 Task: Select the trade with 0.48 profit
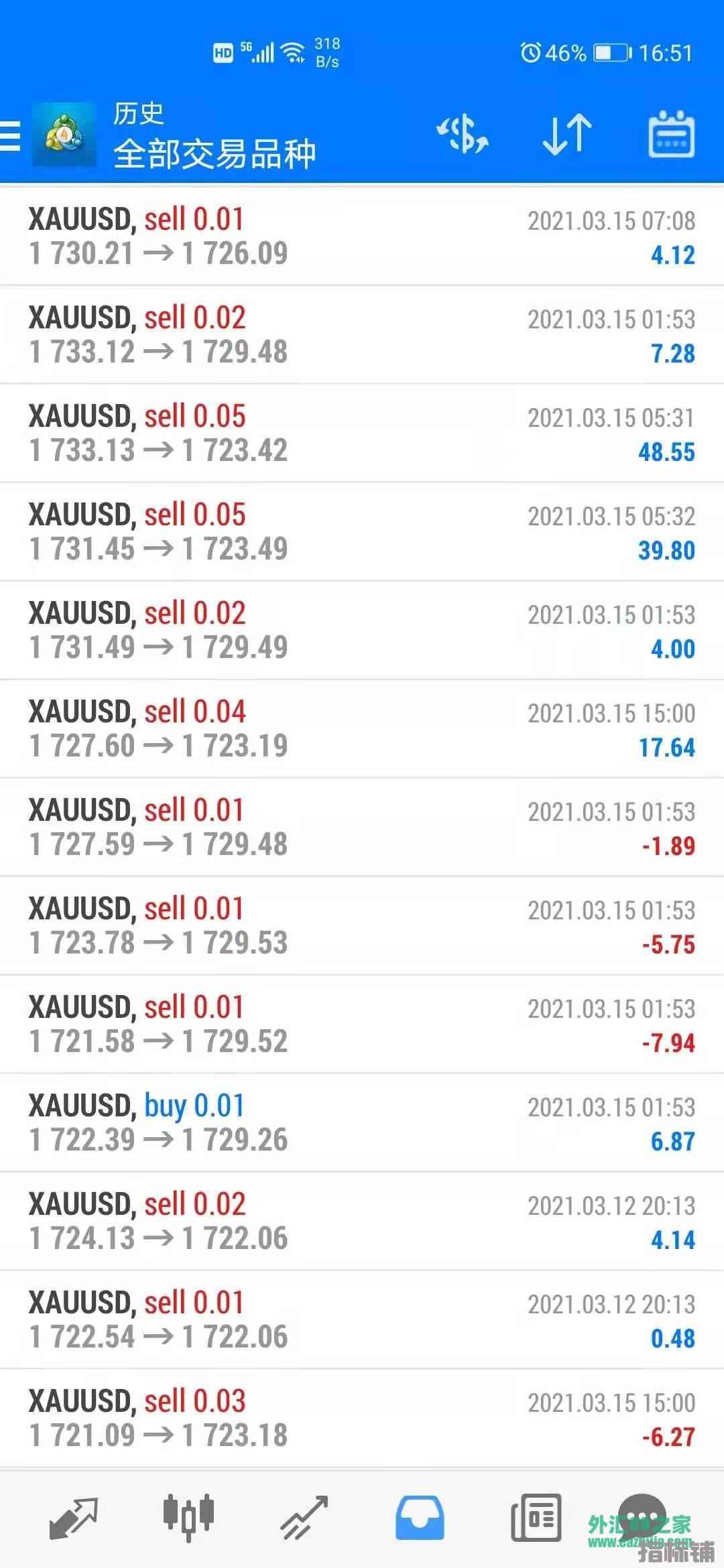click(x=362, y=1320)
